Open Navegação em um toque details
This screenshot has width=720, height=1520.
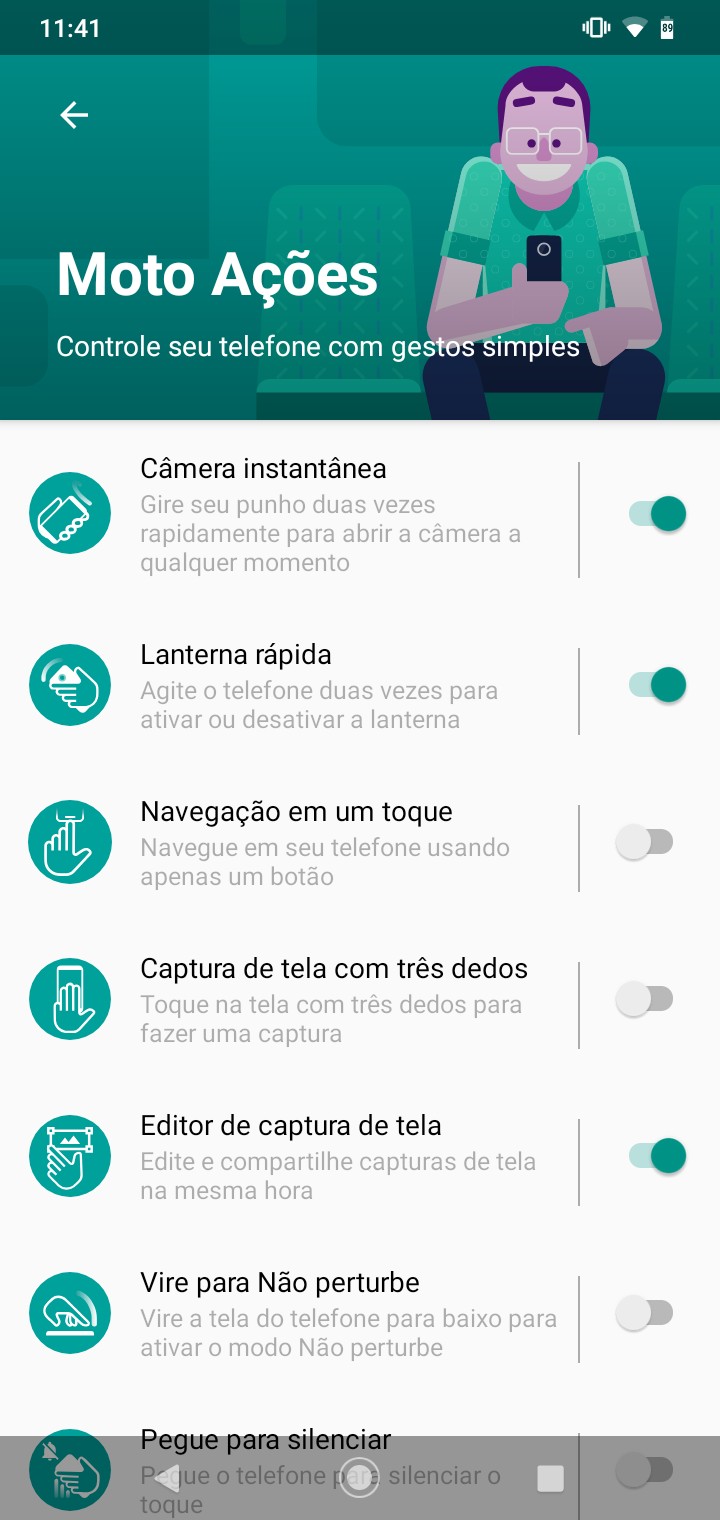click(330, 844)
